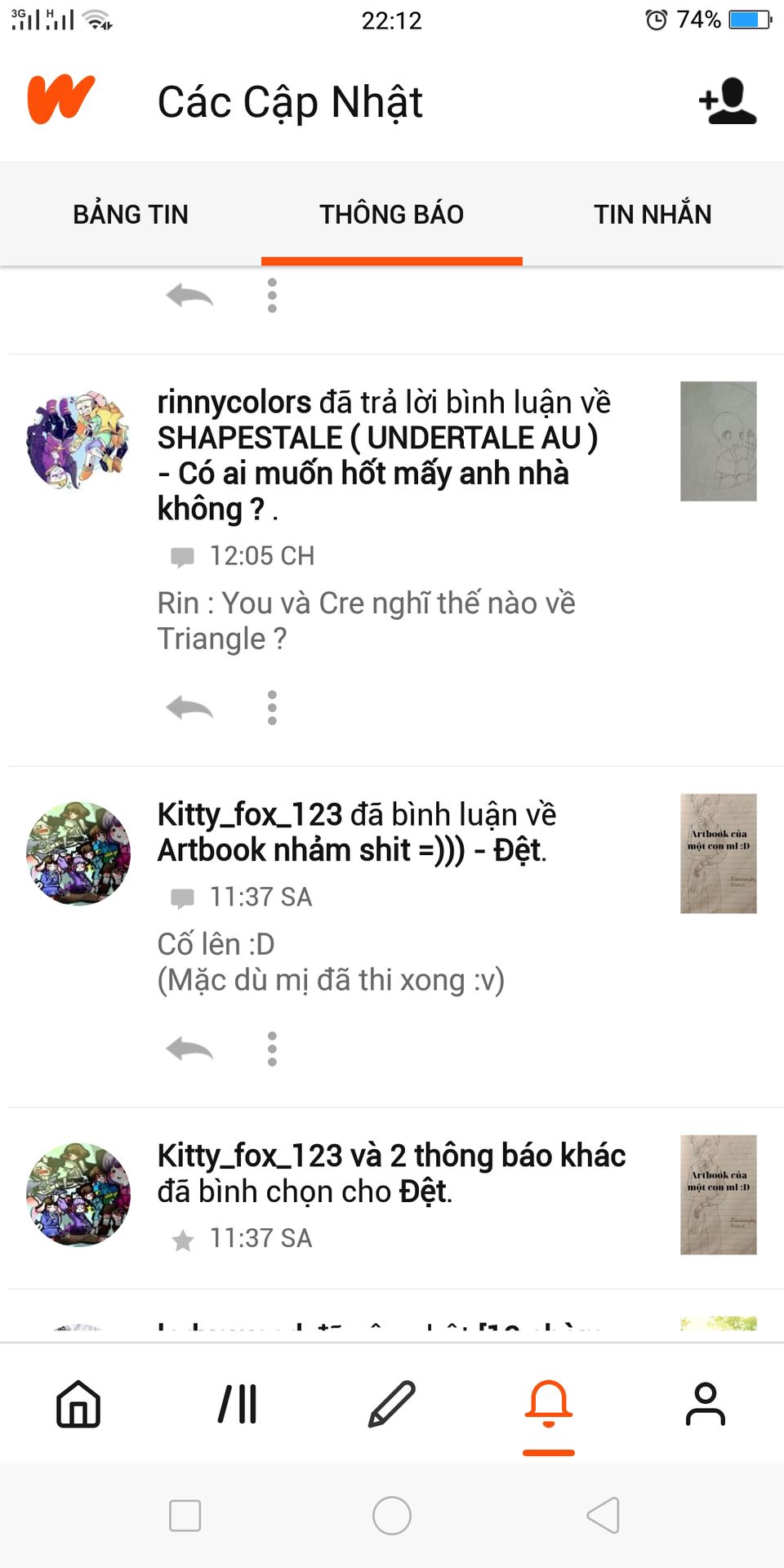Screen dimensions: 784x1568
Task: Switch to the TIN NHẮN tab
Action: coord(653,214)
